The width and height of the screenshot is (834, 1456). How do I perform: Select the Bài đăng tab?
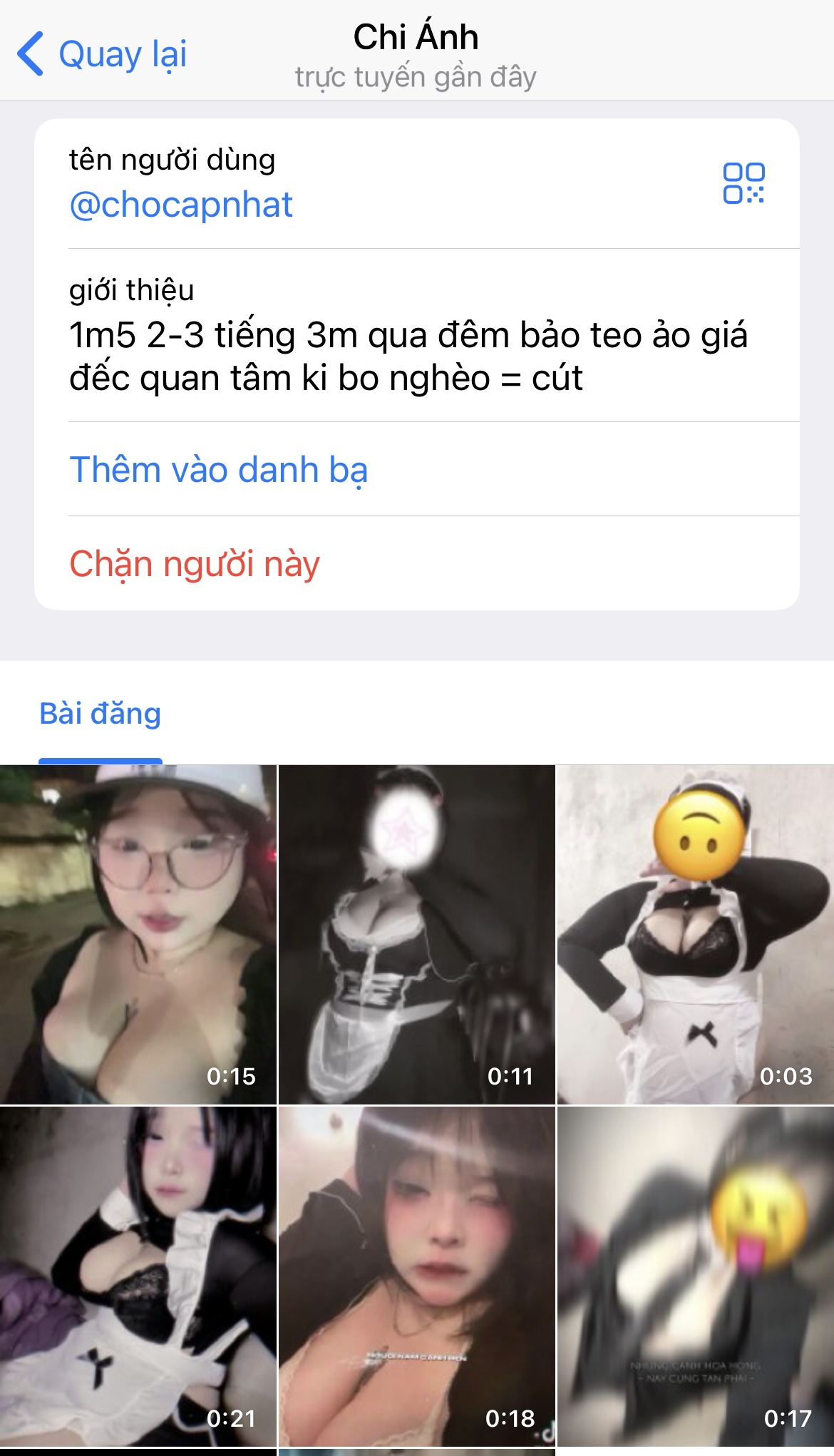tap(101, 714)
